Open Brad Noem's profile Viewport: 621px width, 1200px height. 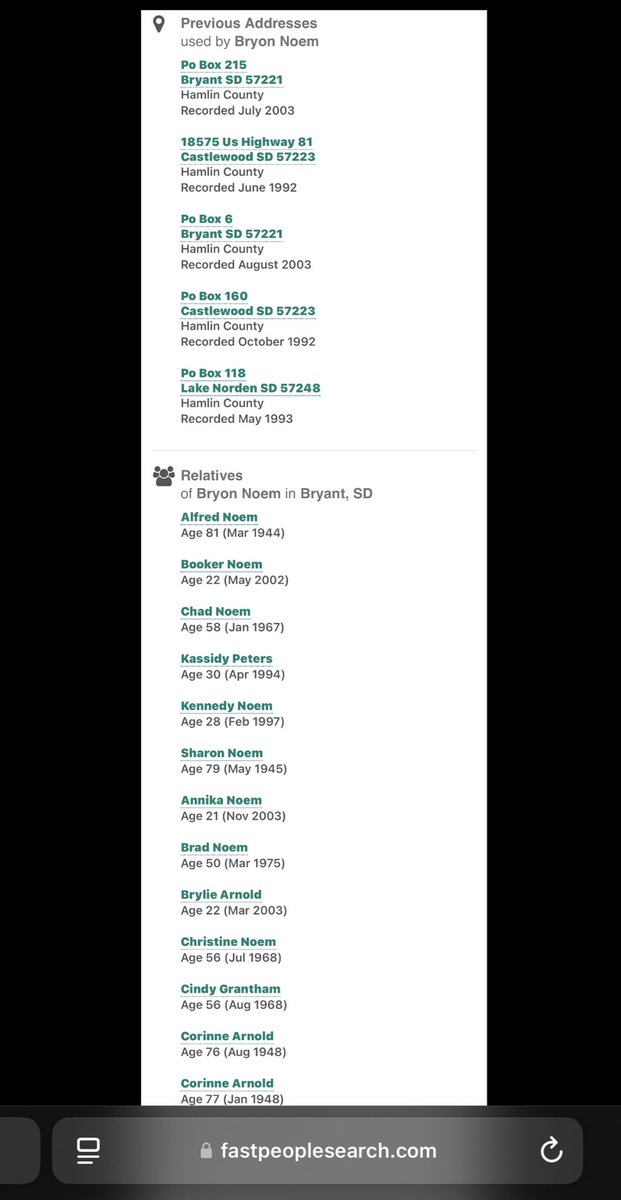click(x=214, y=847)
